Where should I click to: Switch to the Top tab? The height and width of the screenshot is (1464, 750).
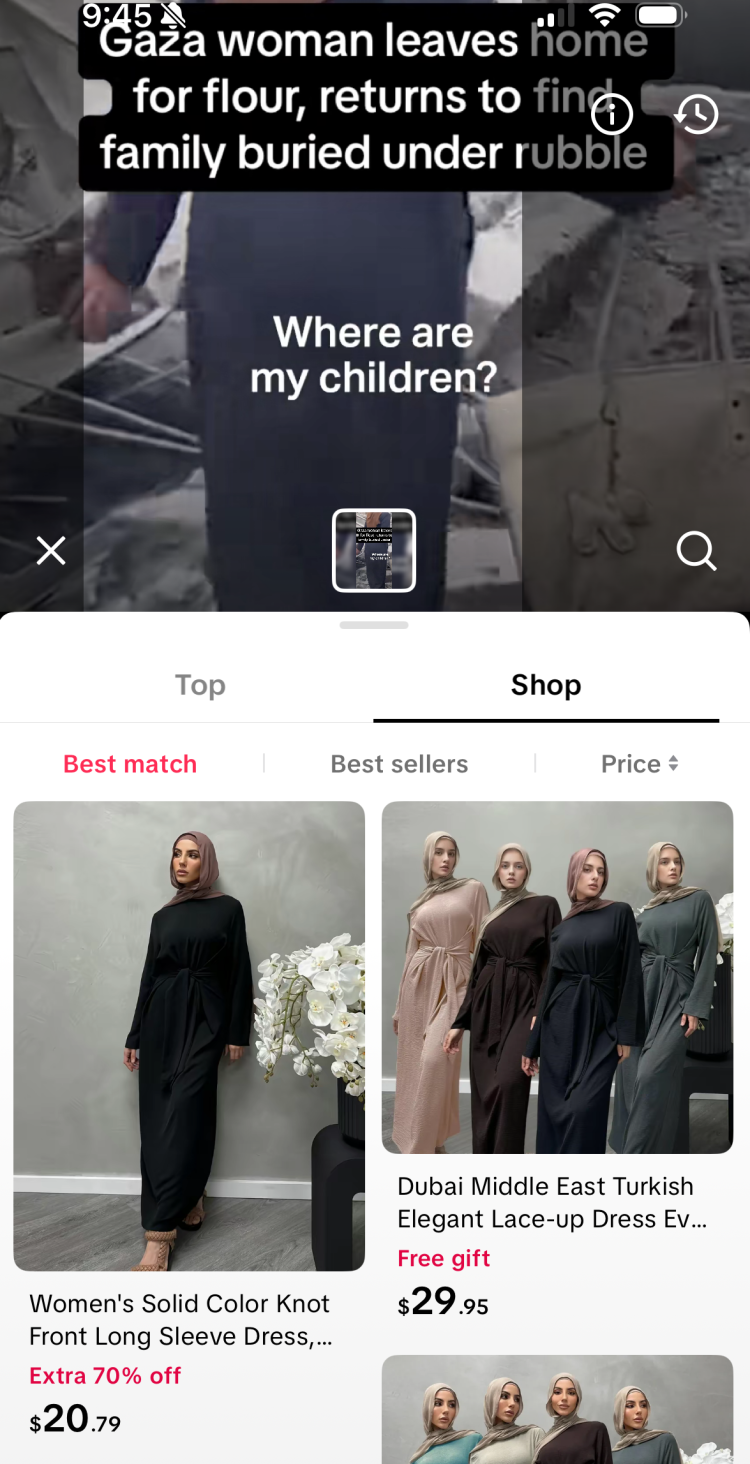200,685
